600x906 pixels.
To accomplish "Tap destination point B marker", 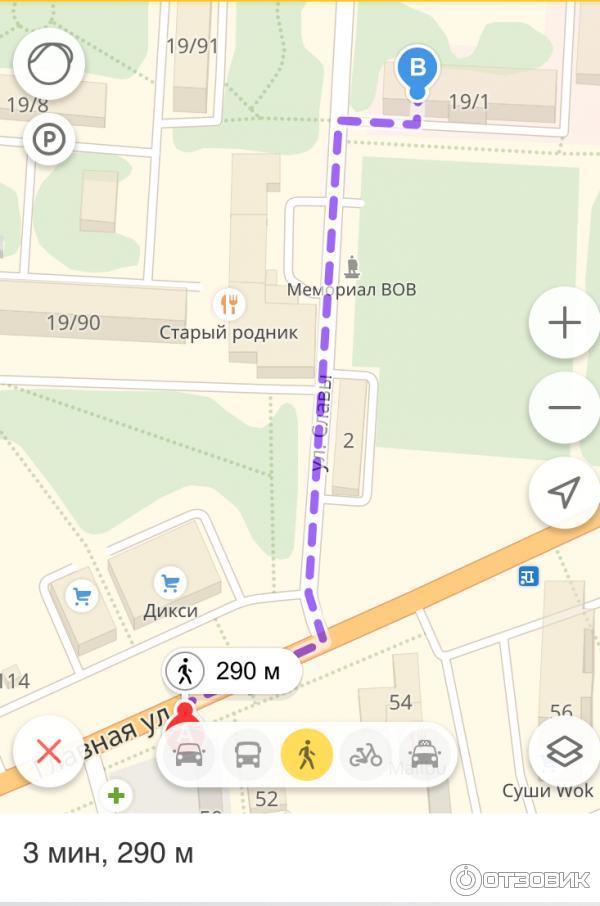I will point(418,71).
